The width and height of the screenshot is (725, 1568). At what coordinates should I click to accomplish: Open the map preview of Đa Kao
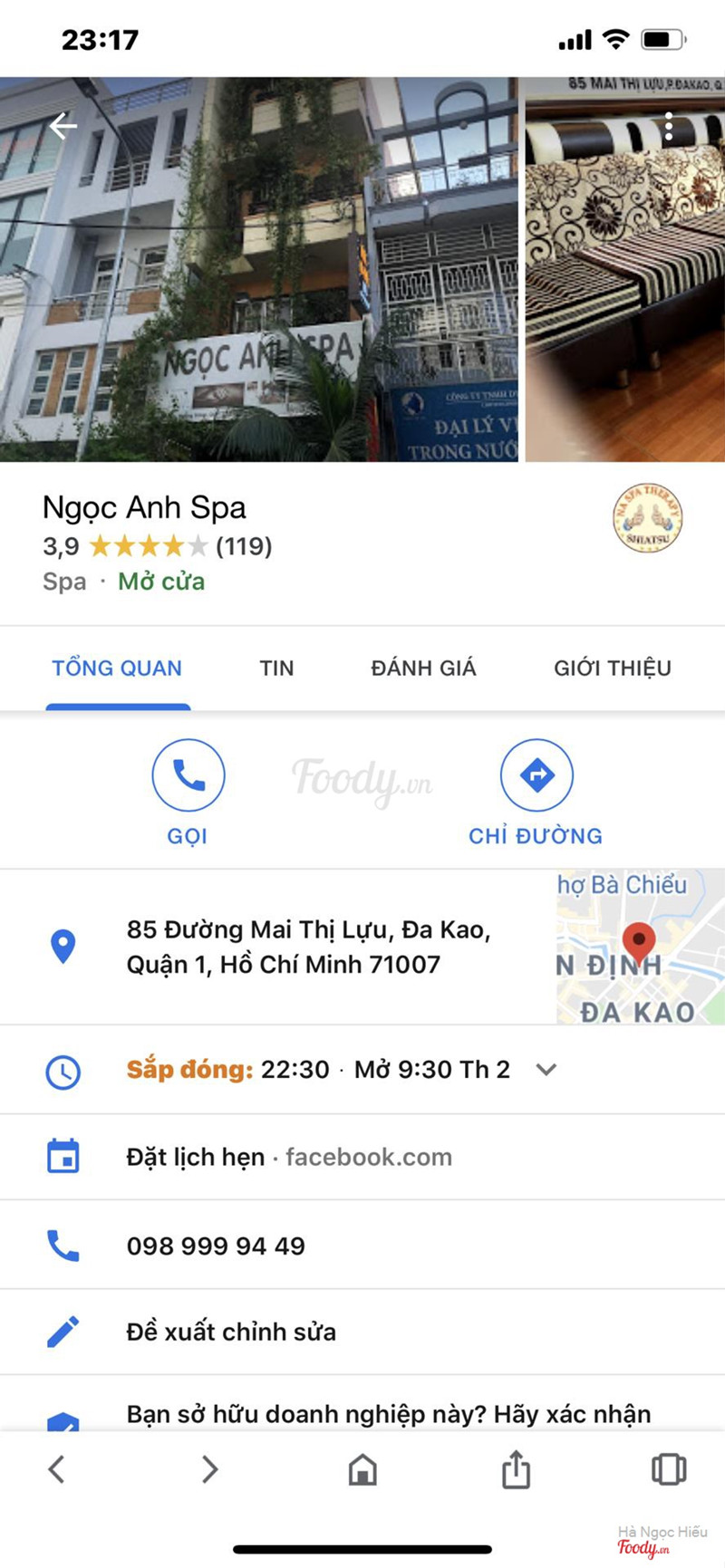click(x=640, y=947)
